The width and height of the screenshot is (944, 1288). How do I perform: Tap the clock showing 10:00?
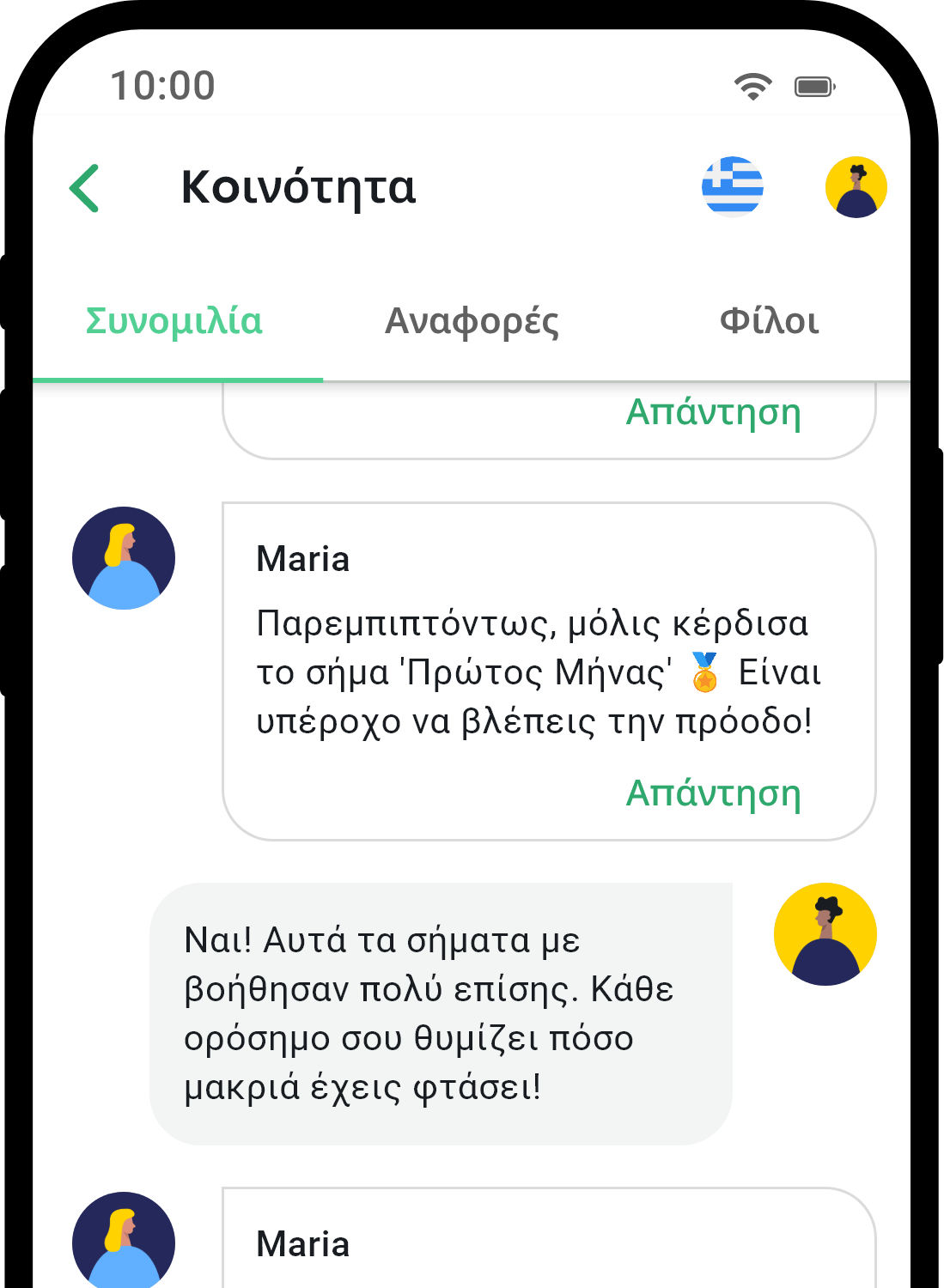[x=163, y=84]
